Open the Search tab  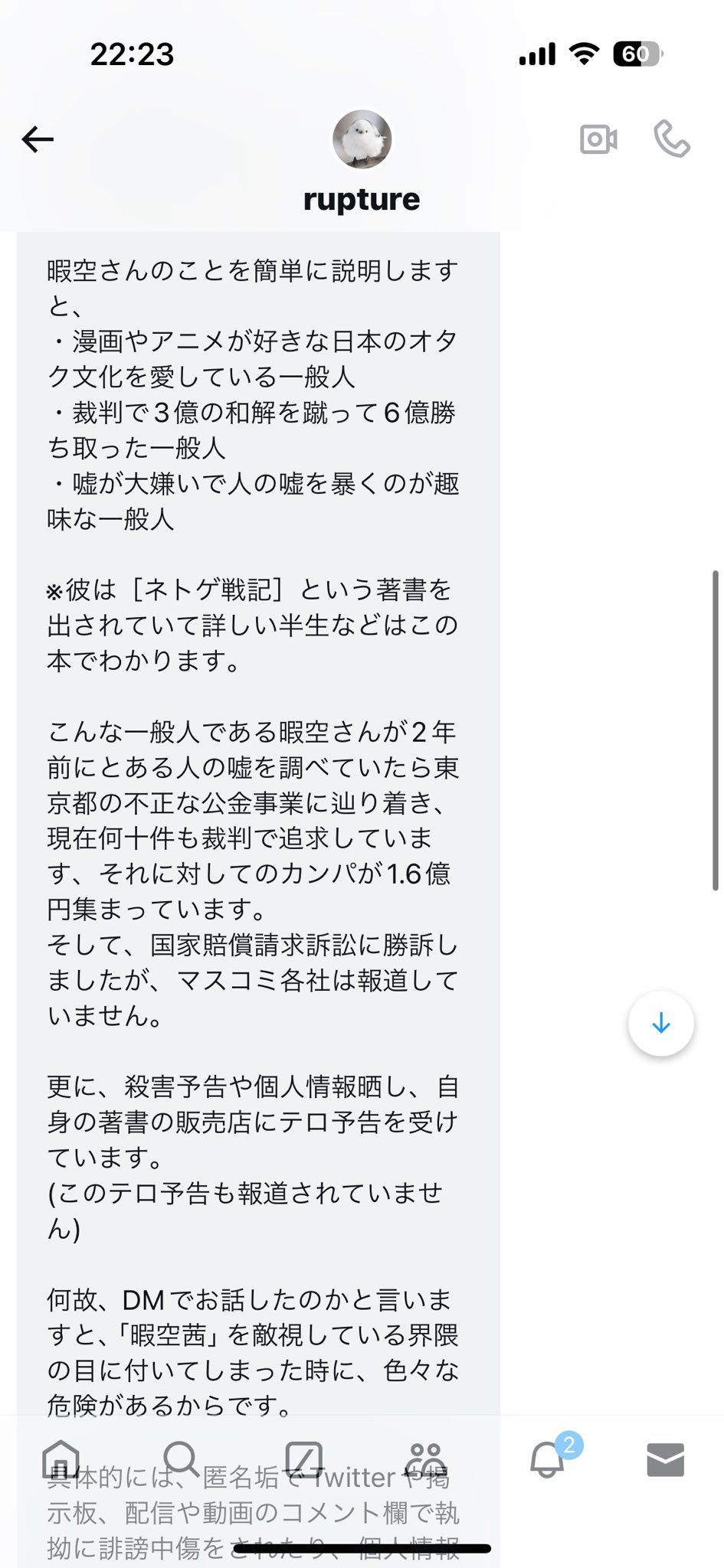(182, 1459)
